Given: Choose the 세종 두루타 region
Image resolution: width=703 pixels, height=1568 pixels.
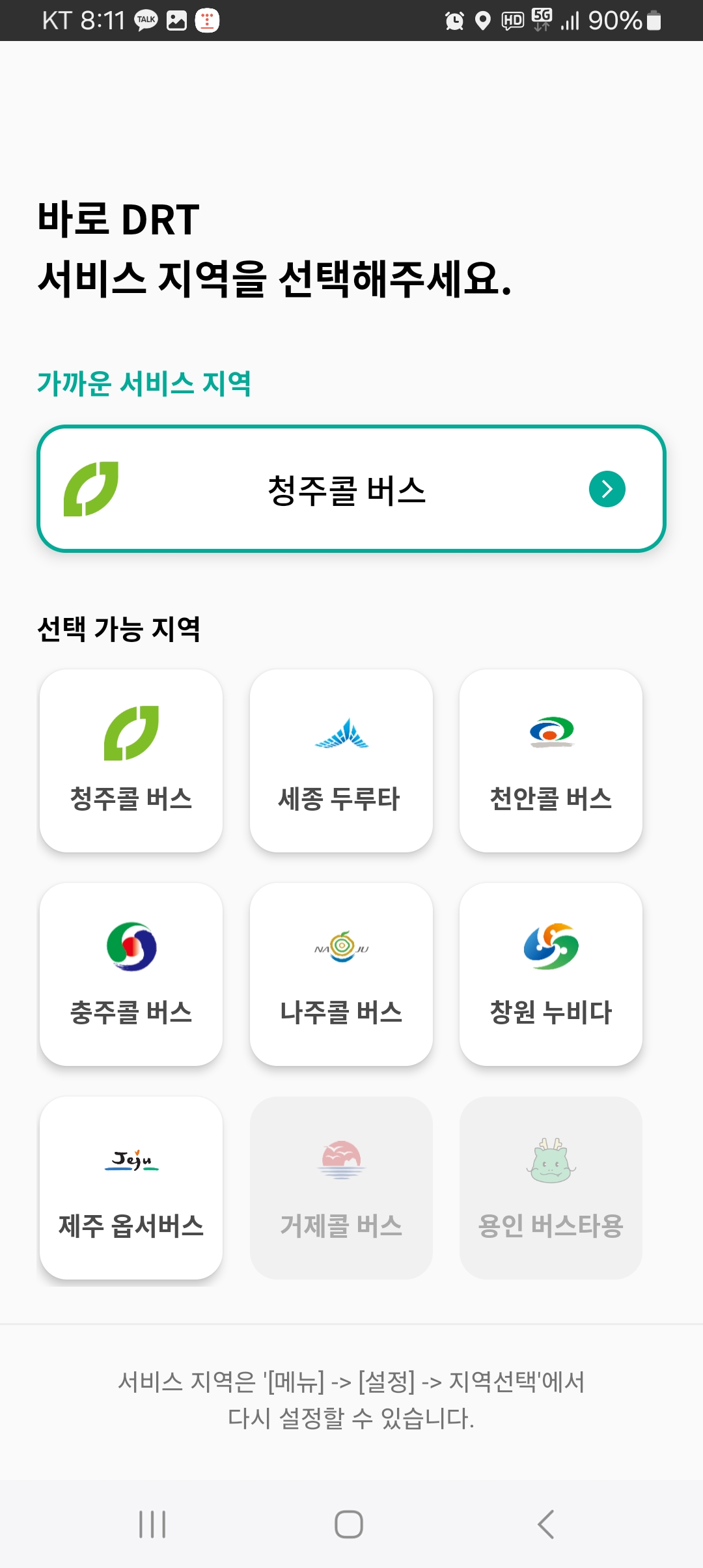Looking at the screenshot, I should 341,761.
